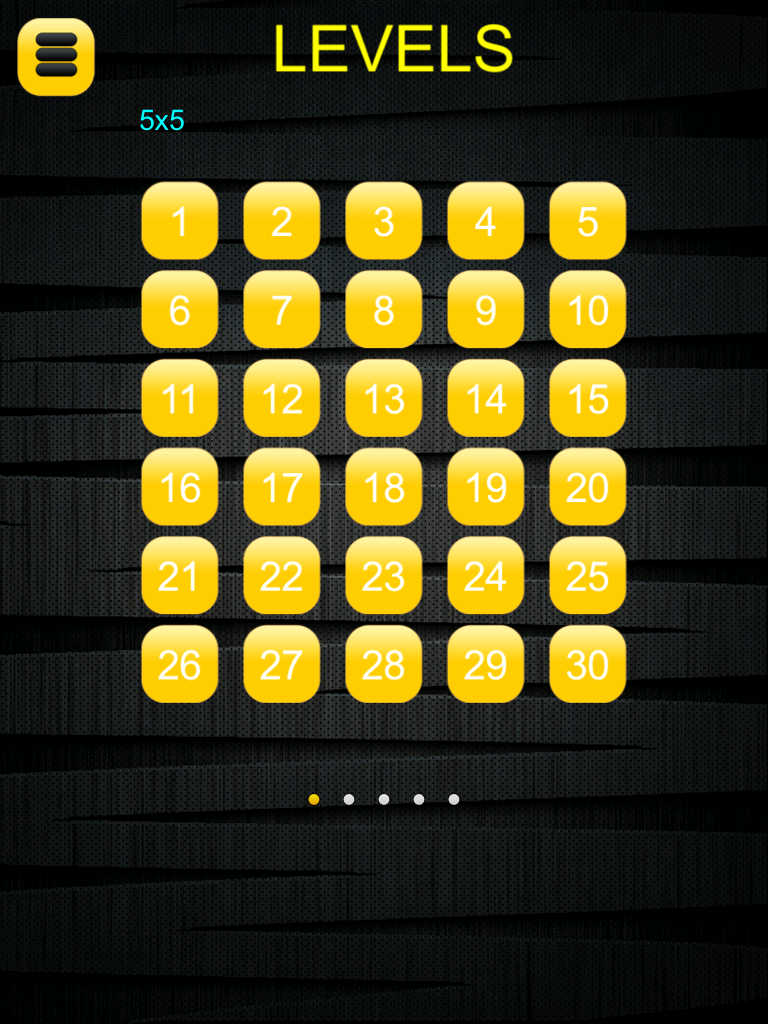Launch level 11

click(180, 399)
